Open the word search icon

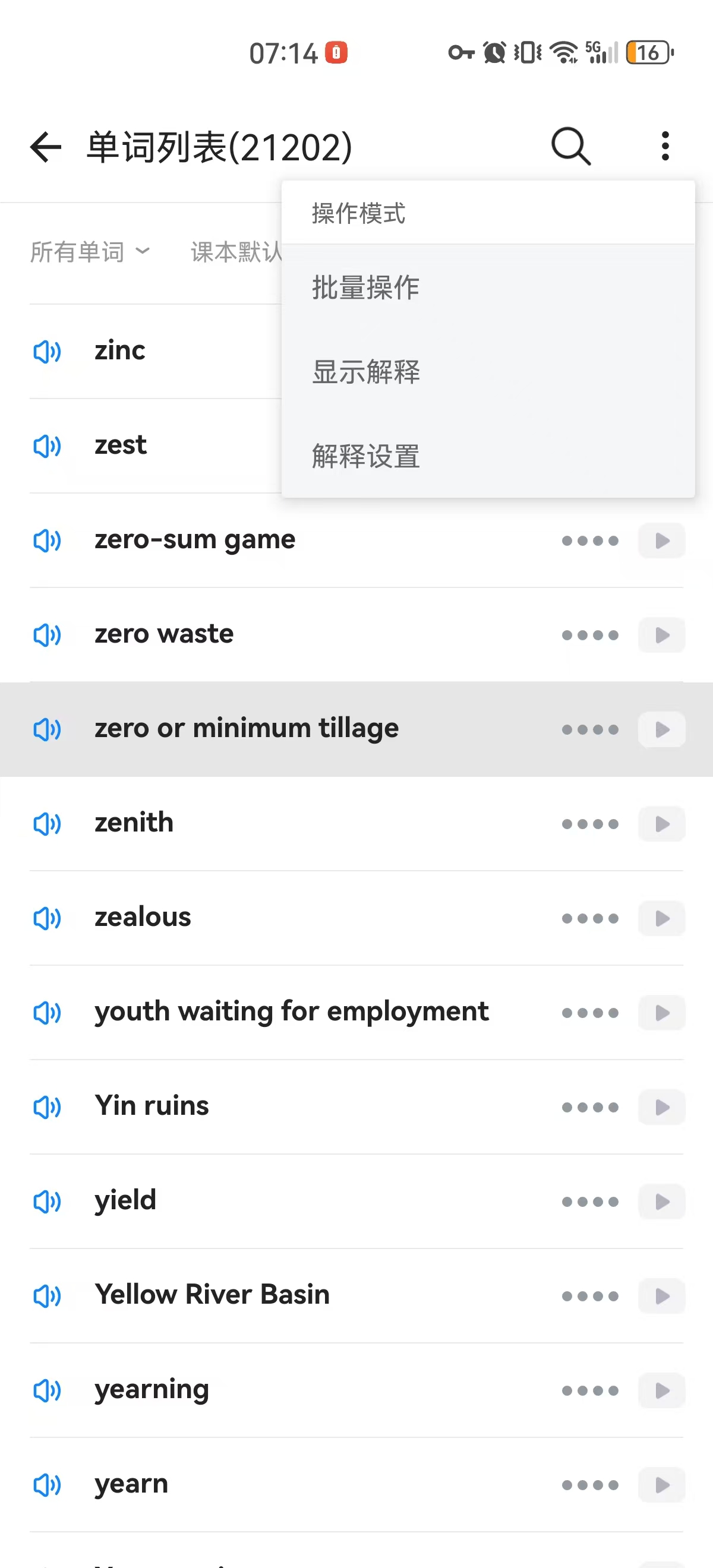pos(570,146)
